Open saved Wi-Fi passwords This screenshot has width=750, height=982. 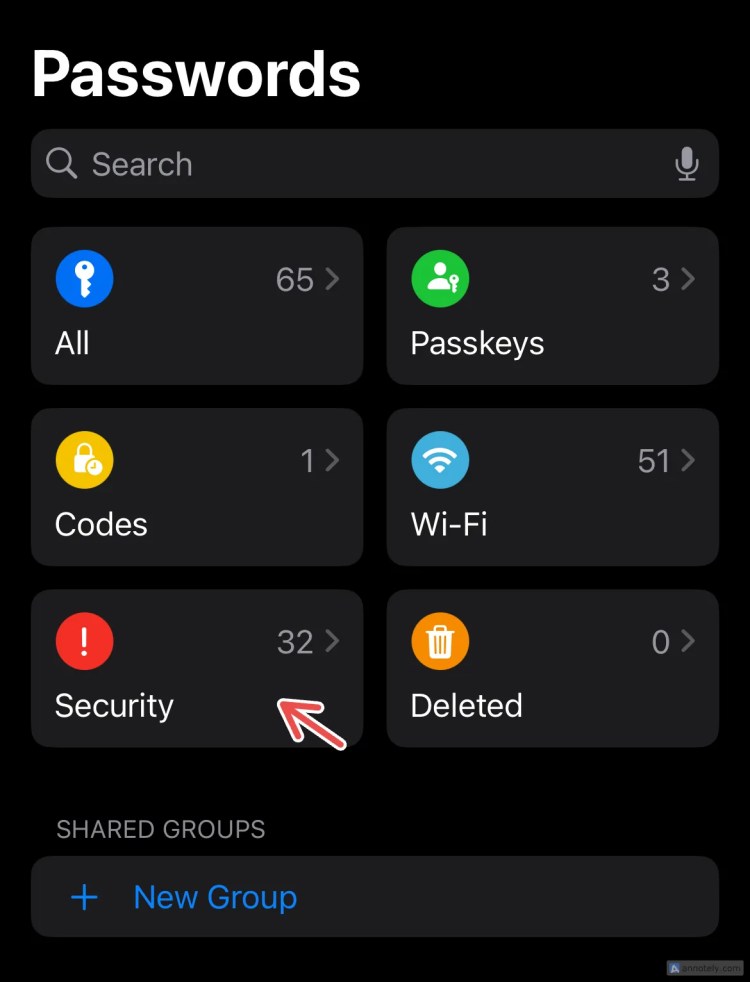click(552, 487)
